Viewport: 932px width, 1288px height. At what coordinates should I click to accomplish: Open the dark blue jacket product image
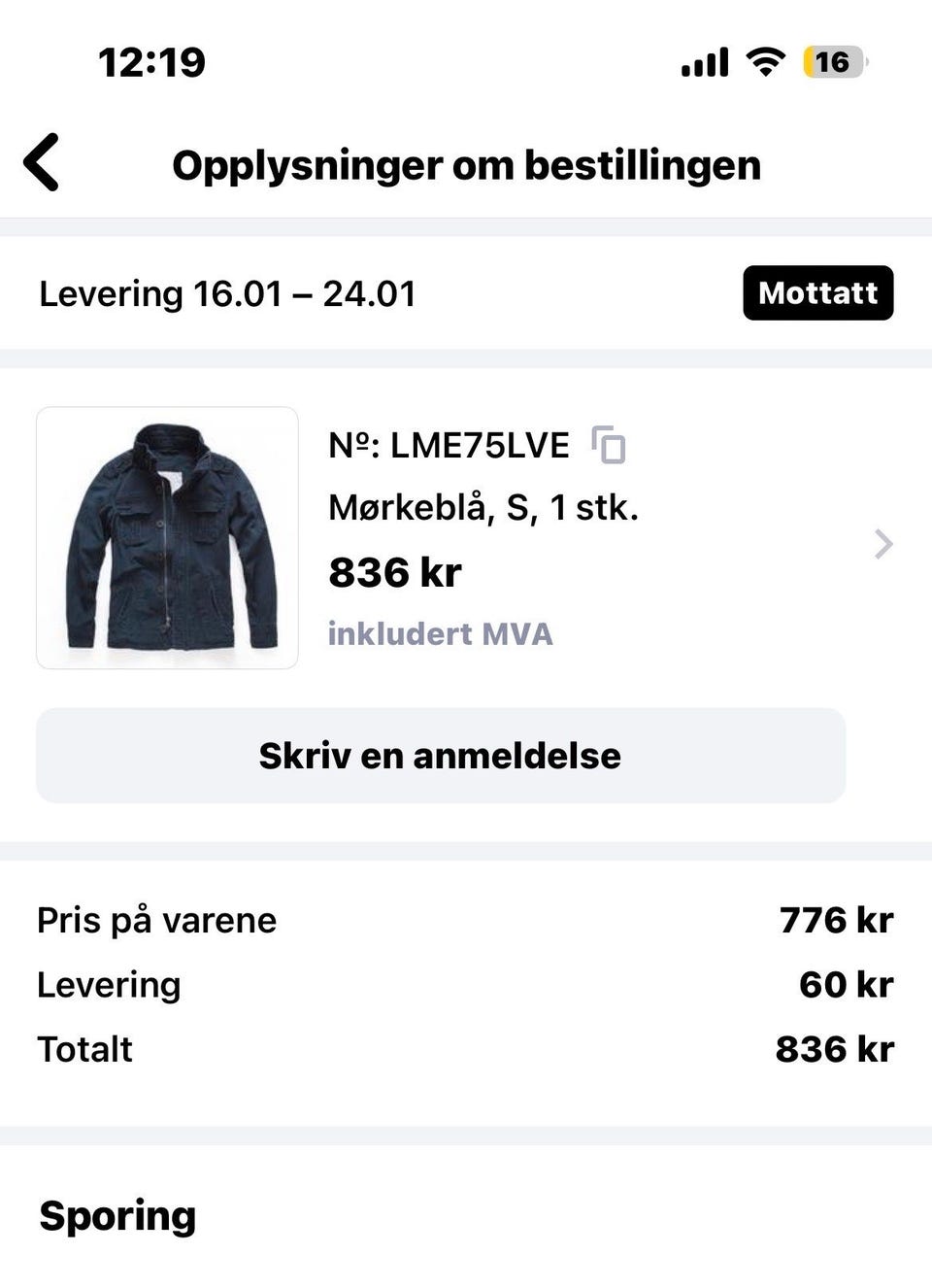point(167,537)
